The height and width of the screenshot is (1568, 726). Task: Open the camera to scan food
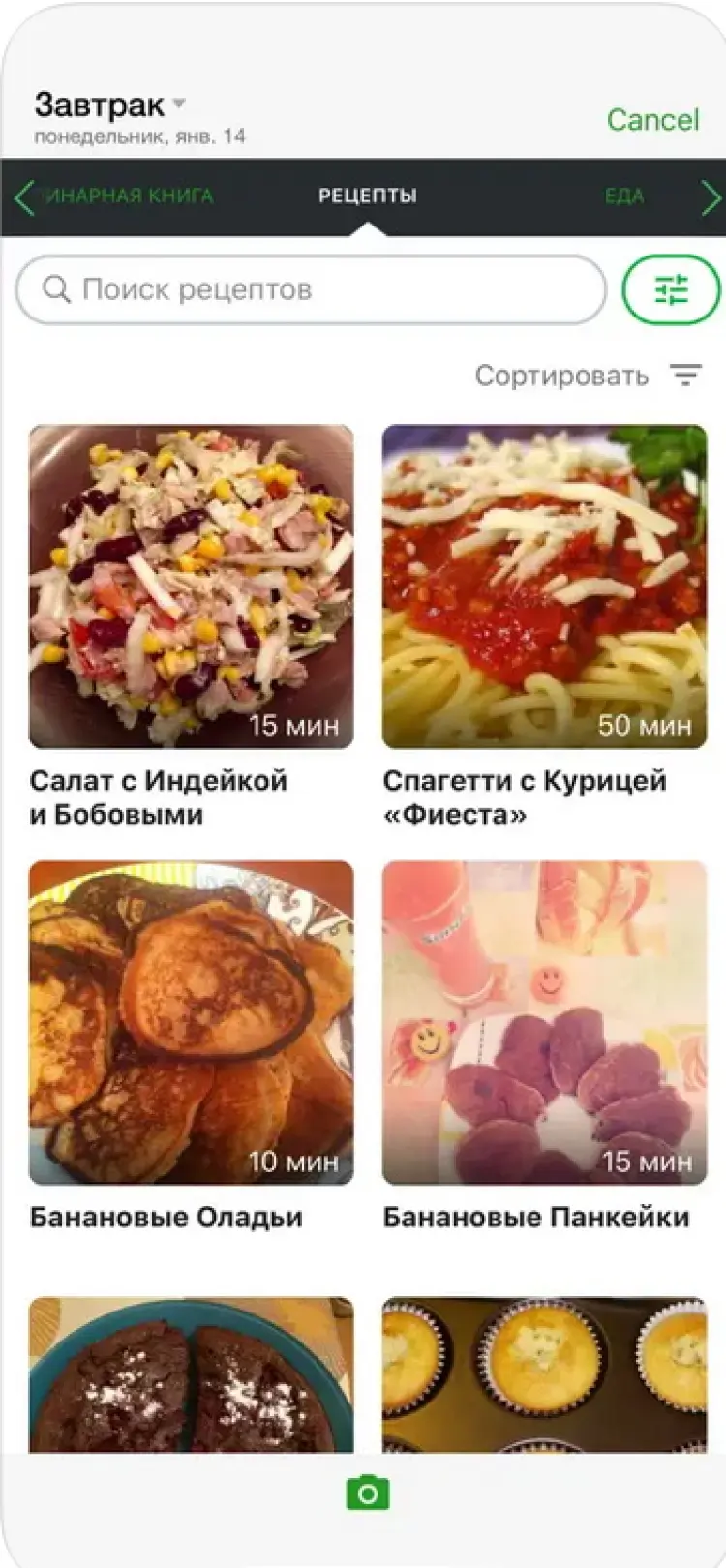coord(368,1493)
